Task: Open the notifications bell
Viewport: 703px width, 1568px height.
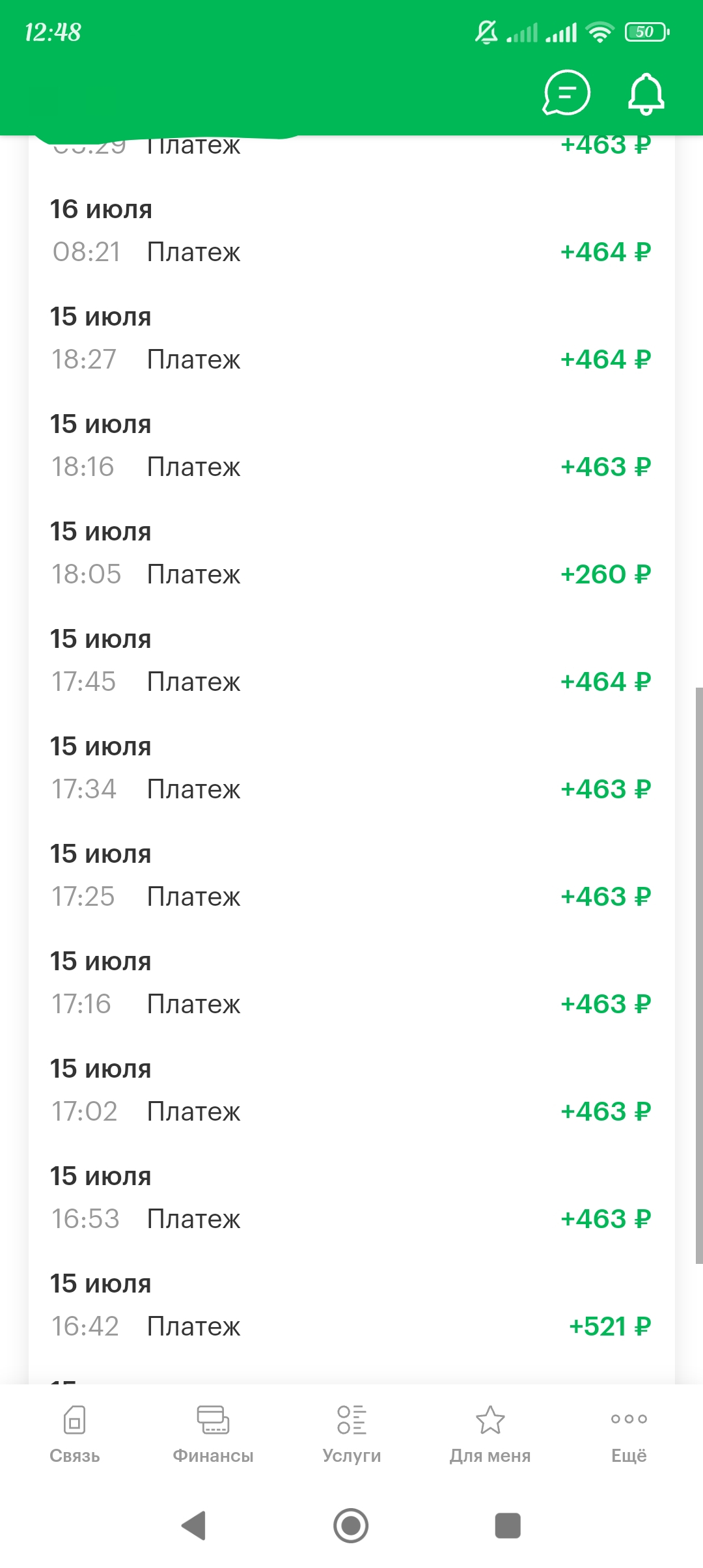Action: (x=646, y=94)
